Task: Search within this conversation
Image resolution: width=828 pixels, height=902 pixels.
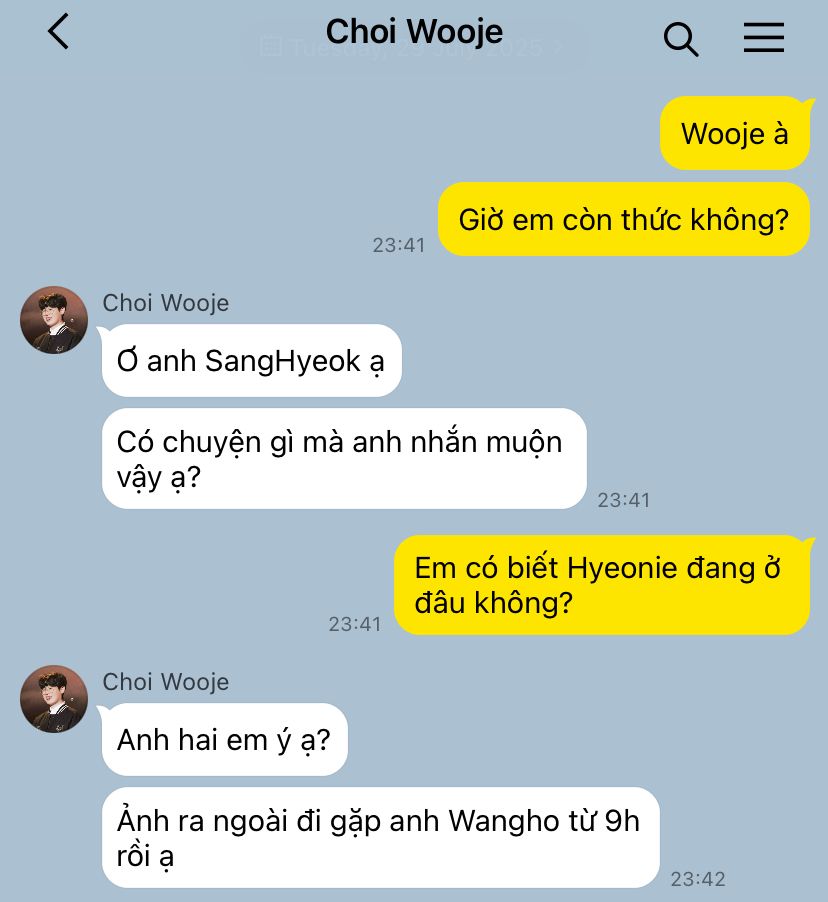Action: click(x=680, y=39)
